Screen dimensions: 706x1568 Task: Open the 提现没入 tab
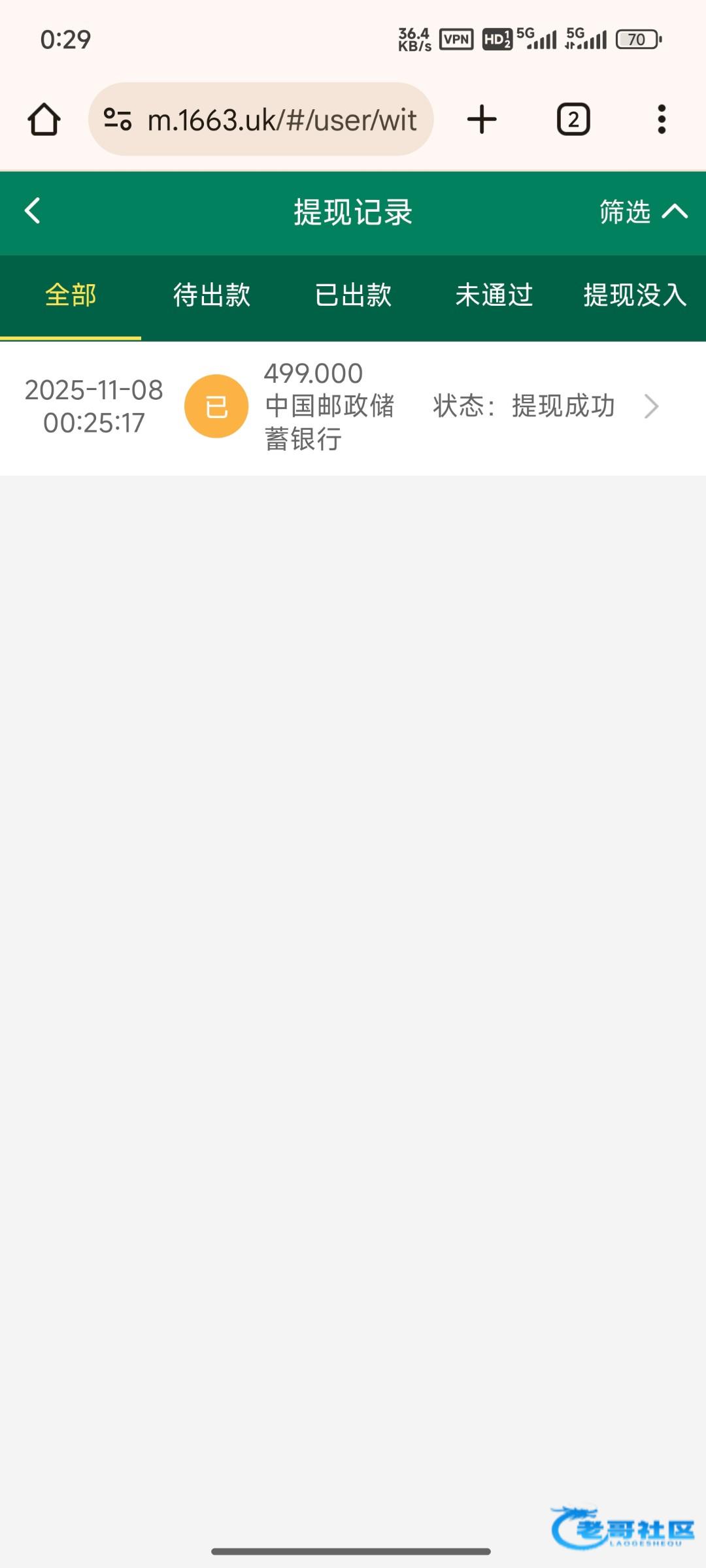pyautogui.click(x=634, y=295)
